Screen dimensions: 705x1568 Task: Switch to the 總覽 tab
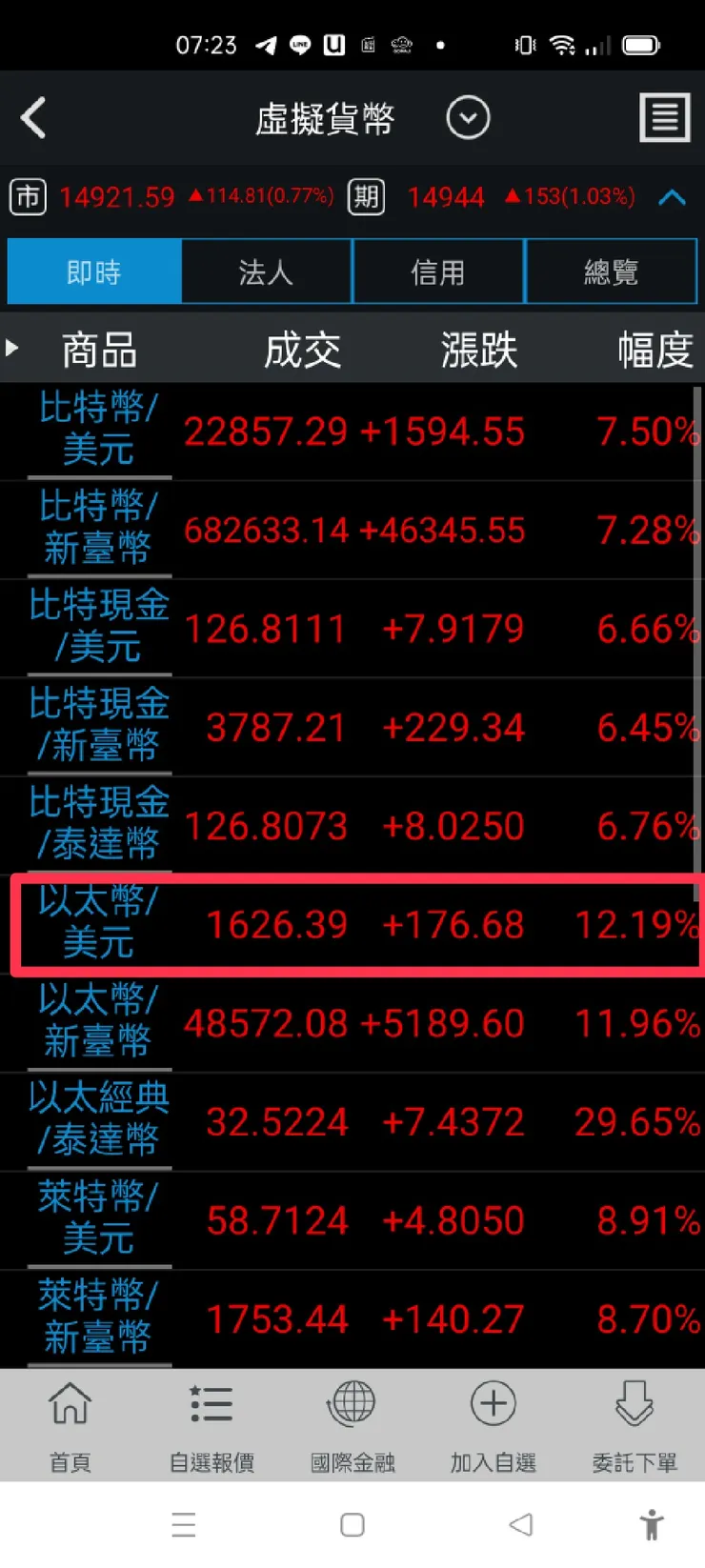click(x=611, y=272)
